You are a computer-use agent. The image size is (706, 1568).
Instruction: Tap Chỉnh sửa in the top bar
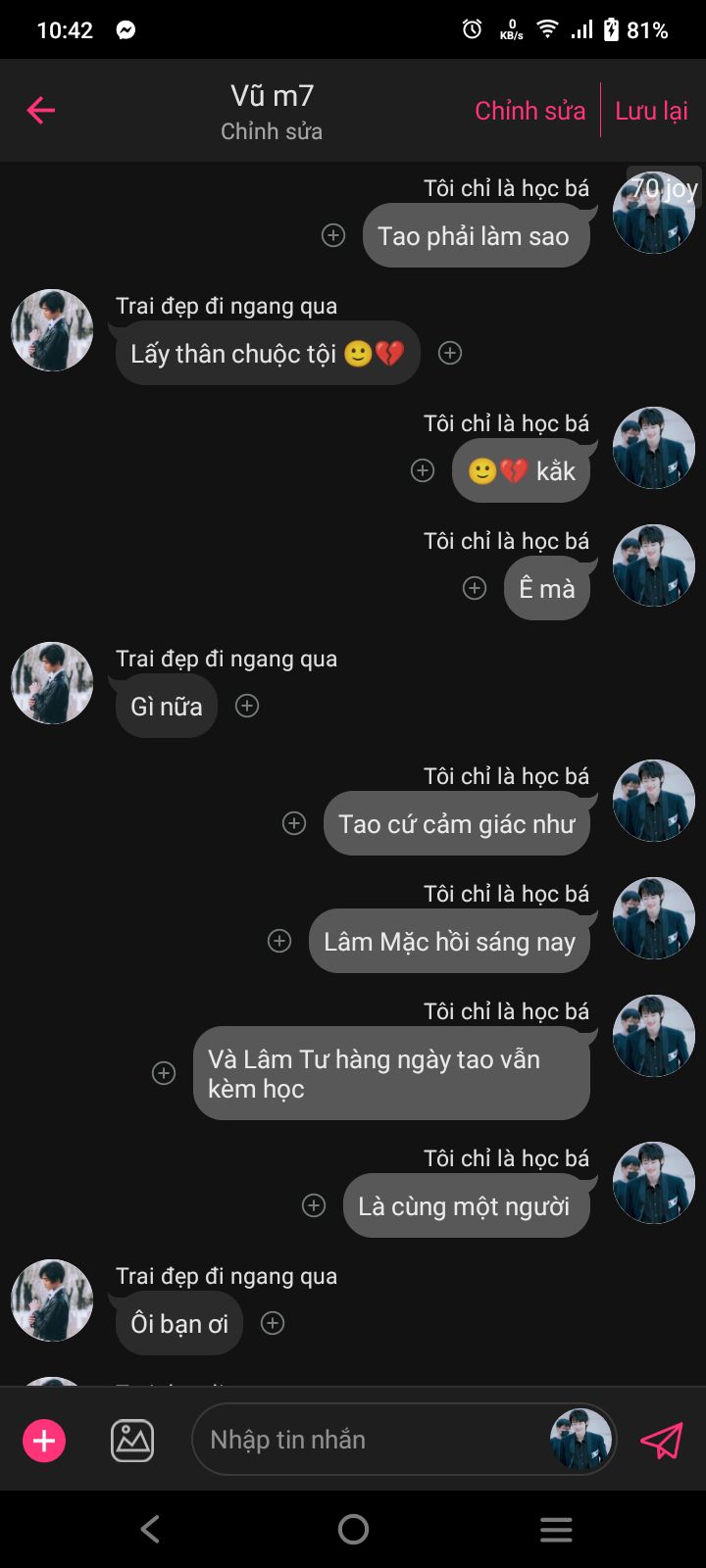[x=529, y=111]
